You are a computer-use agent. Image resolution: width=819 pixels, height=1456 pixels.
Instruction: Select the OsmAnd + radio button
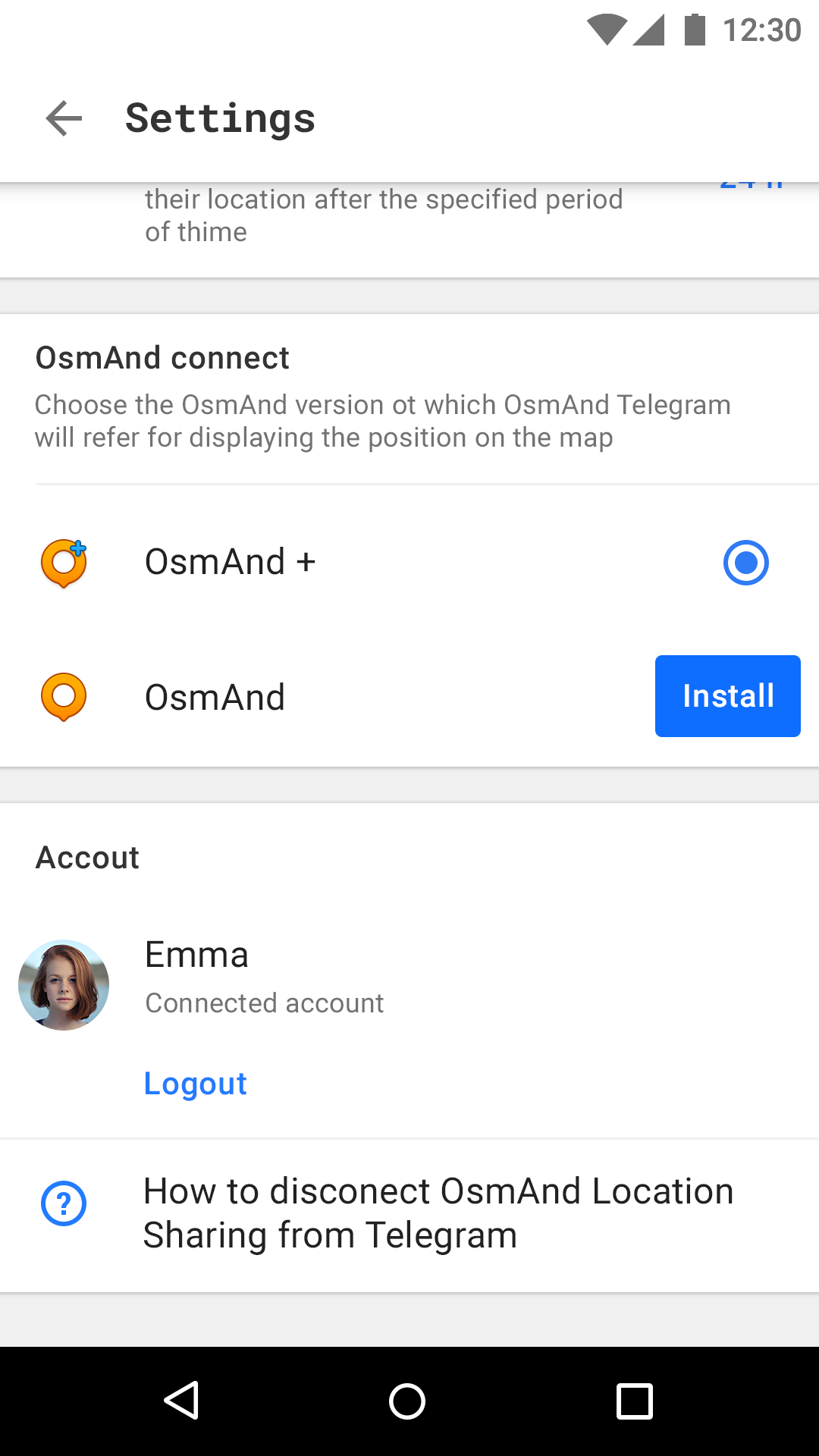click(x=745, y=563)
